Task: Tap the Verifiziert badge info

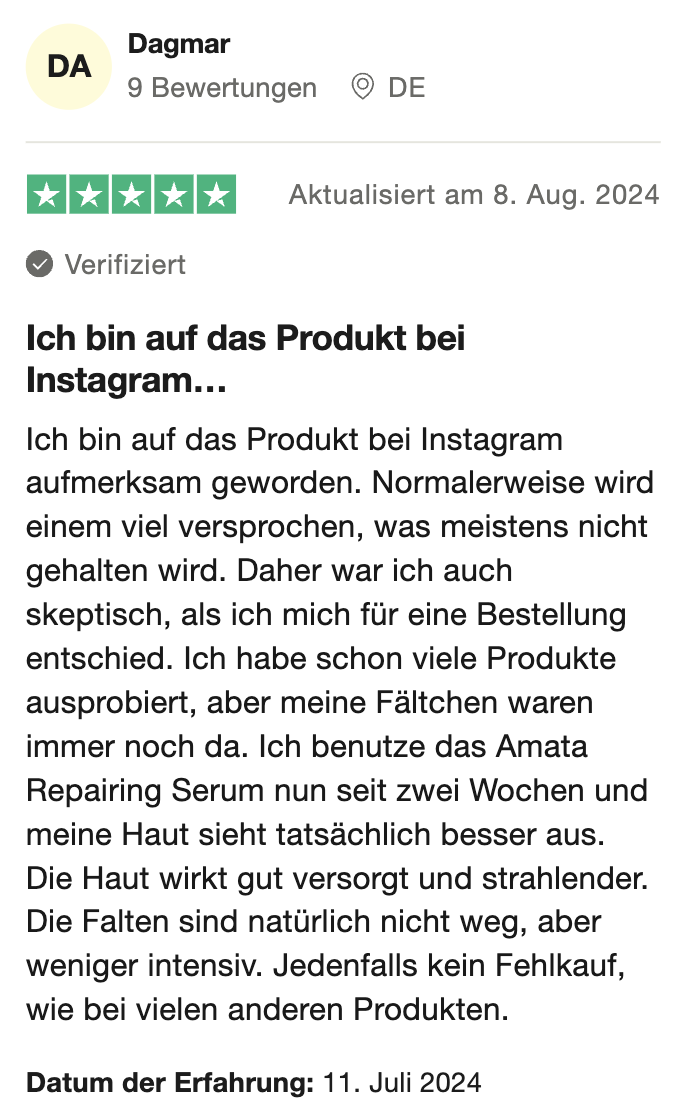Action: (x=107, y=265)
